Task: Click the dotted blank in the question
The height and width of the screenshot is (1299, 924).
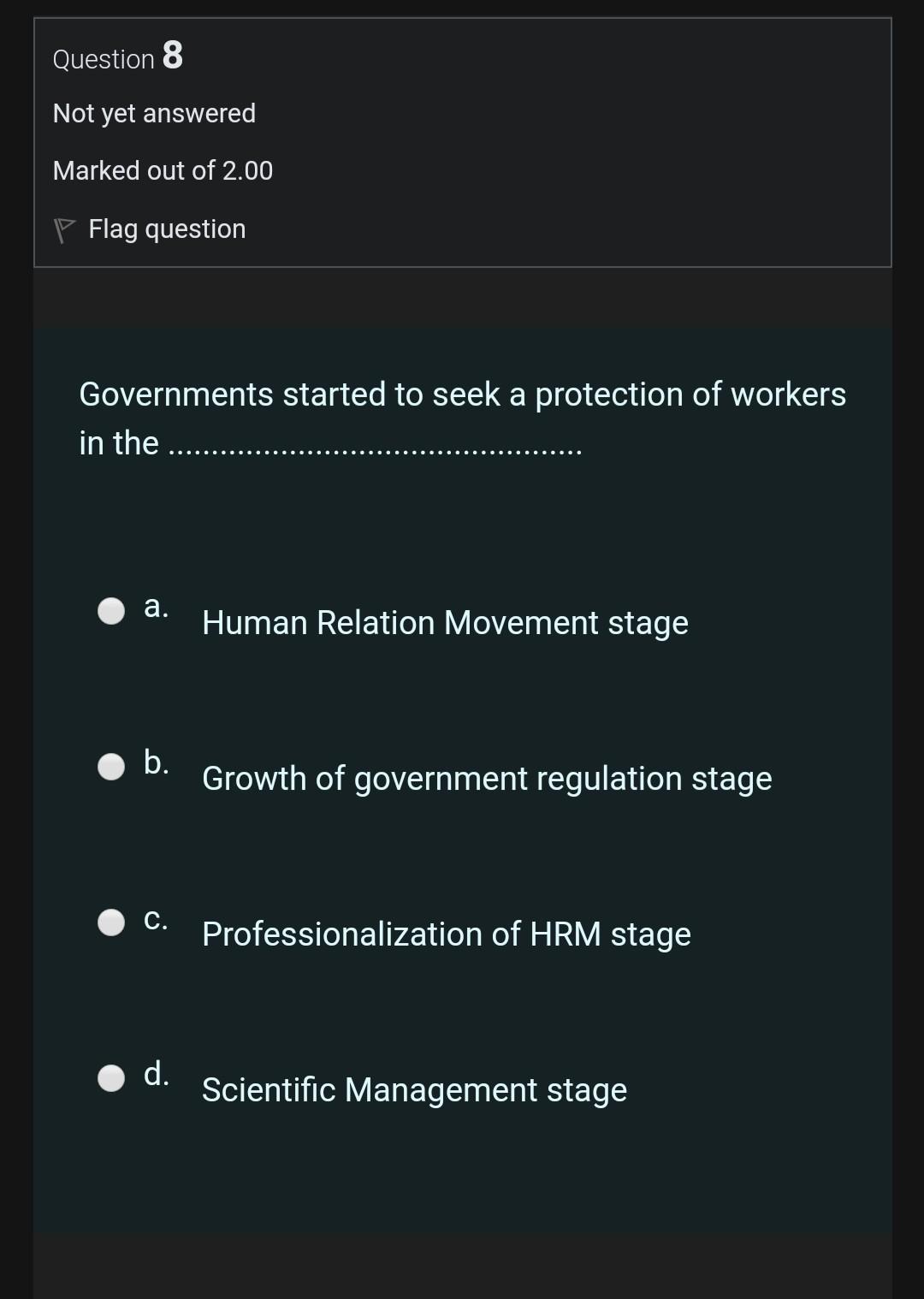Action: coord(374,447)
